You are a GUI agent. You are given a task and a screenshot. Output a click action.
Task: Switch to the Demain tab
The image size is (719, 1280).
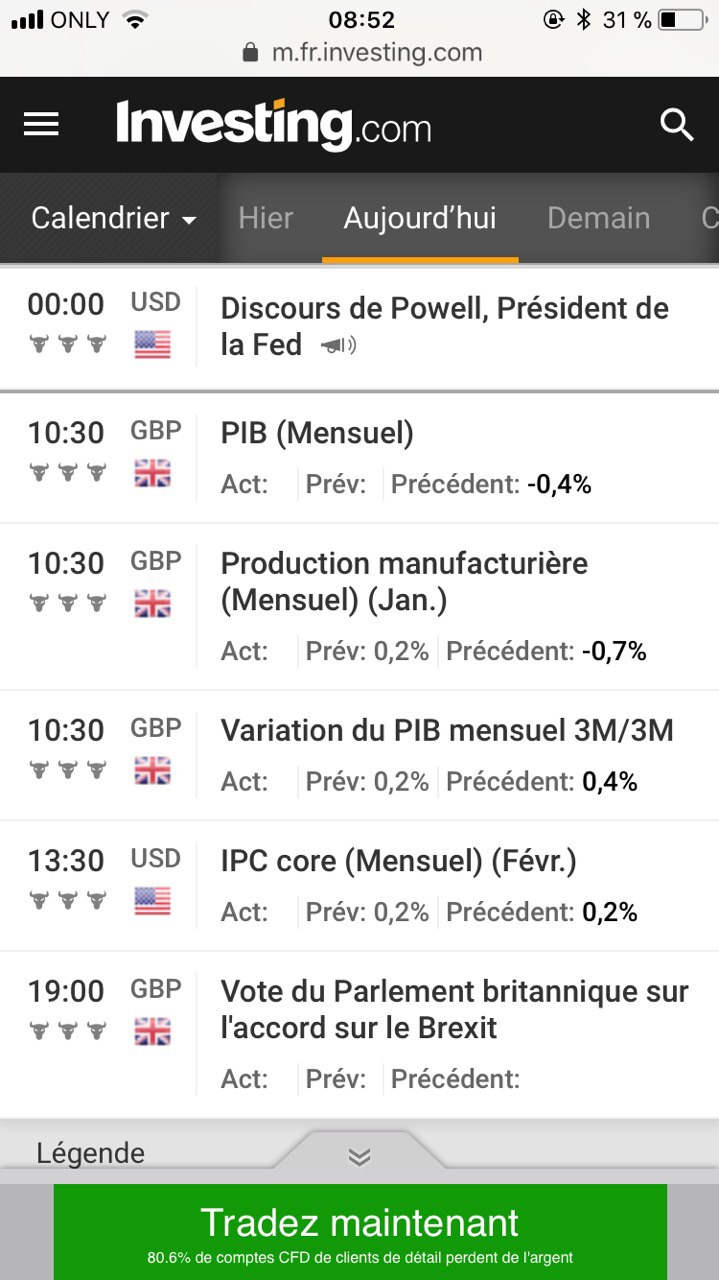click(599, 218)
